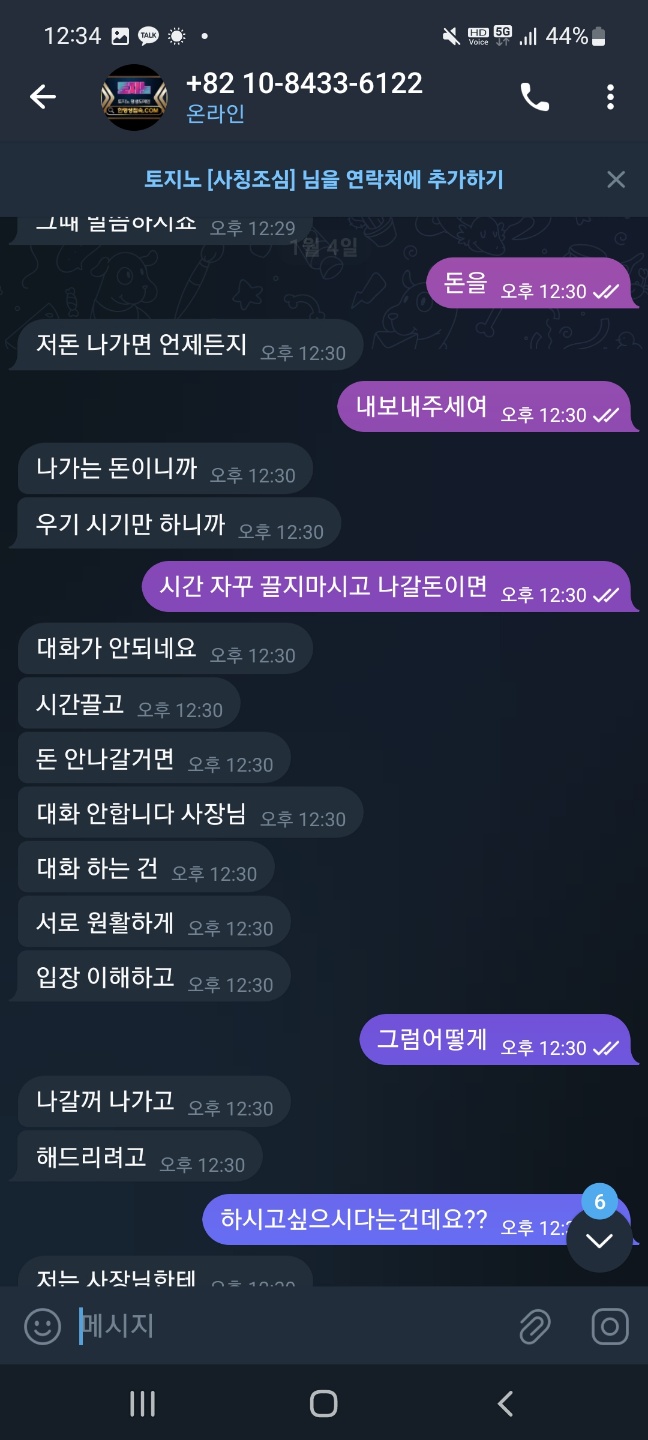Open the three-dot overflow menu
This screenshot has width=648, height=1440.
[610, 97]
